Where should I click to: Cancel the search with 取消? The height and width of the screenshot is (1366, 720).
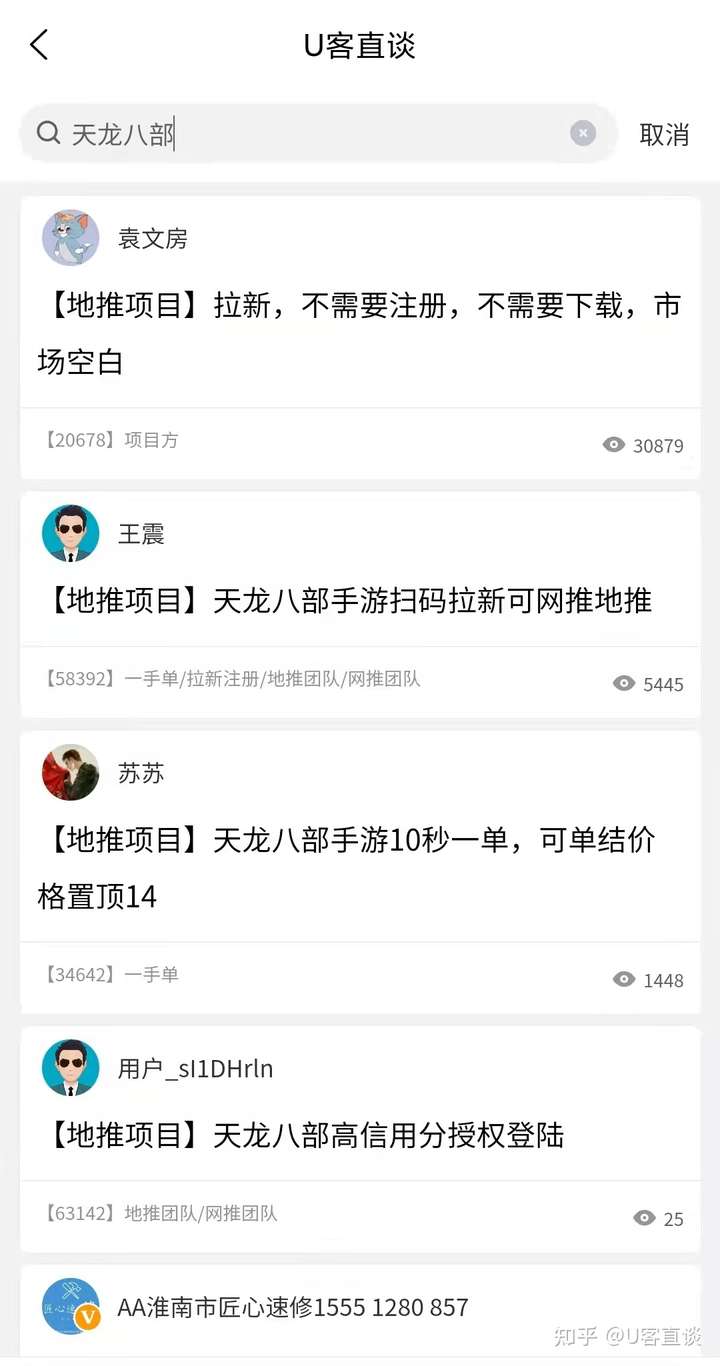pyautogui.click(x=664, y=134)
